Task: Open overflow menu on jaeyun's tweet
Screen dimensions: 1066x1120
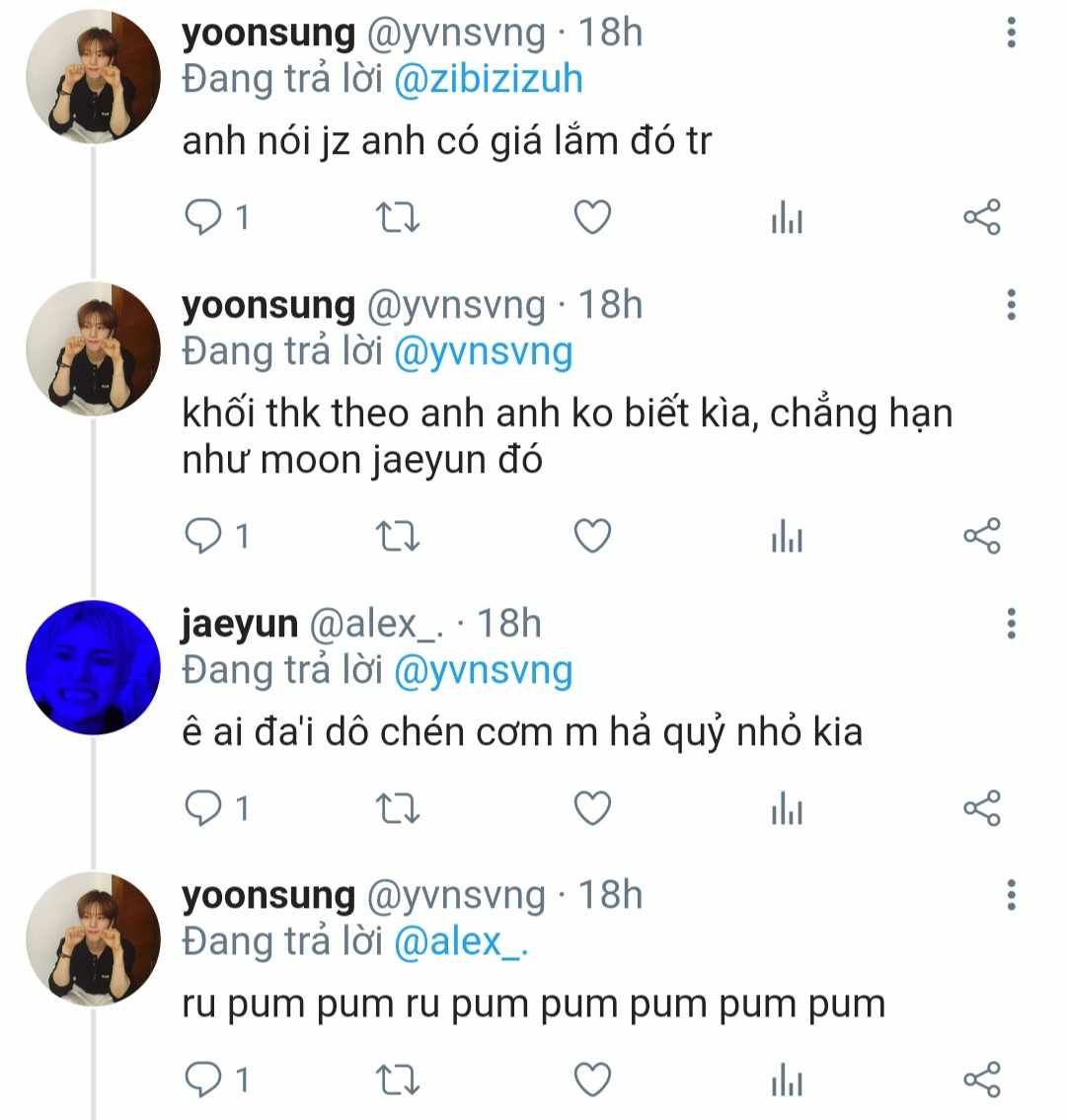Action: click(x=1011, y=624)
